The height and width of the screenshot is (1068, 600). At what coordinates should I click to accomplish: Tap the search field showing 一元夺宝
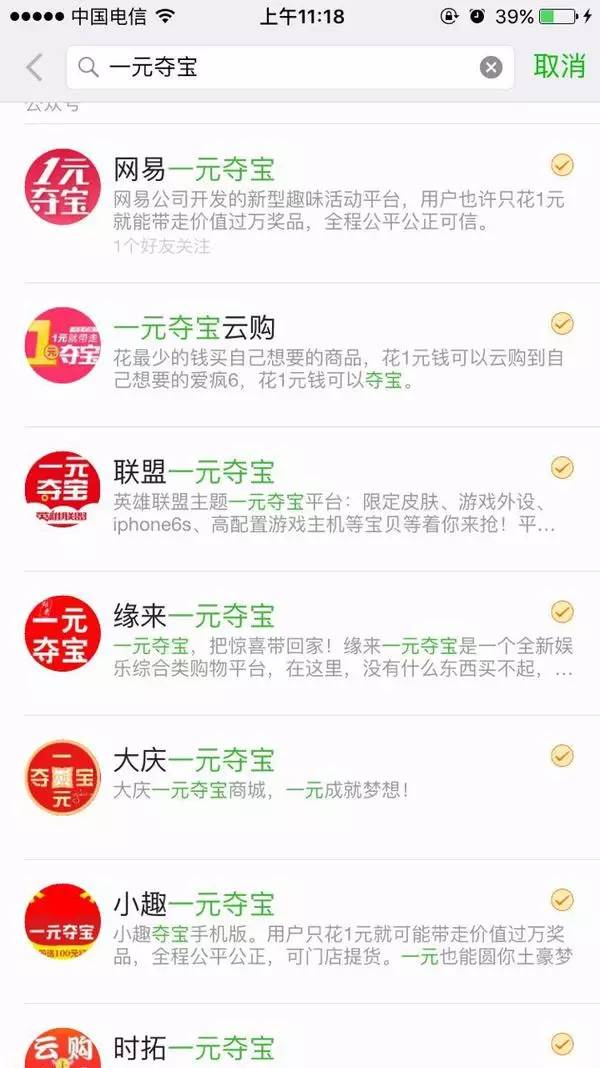pos(280,67)
